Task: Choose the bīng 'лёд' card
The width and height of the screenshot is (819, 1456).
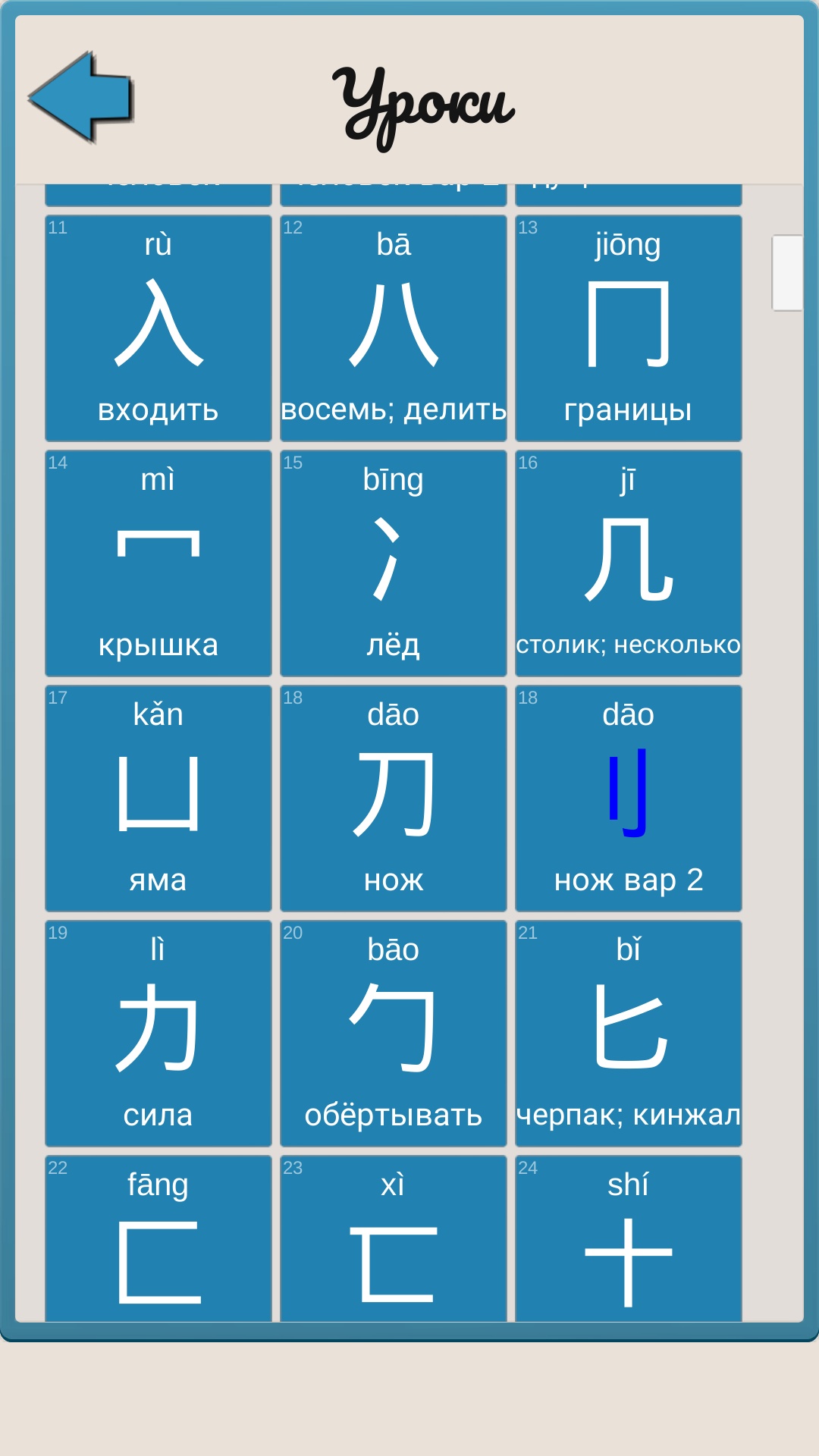Action: coord(394,563)
